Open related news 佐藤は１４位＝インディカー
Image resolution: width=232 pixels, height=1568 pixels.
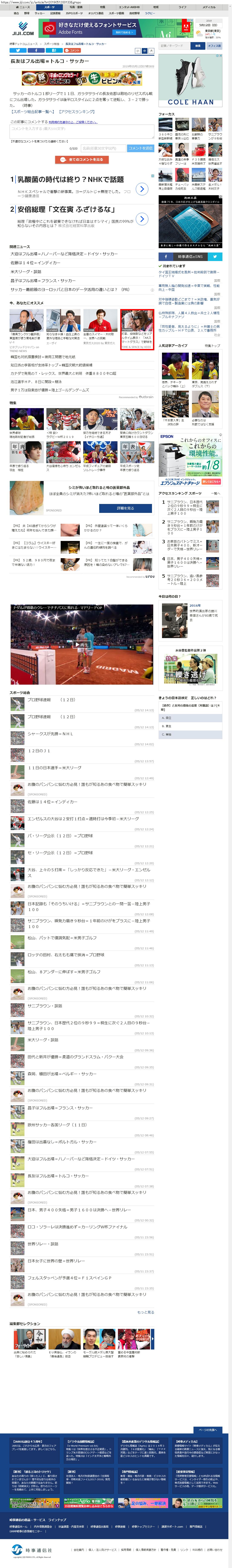tap(35, 263)
